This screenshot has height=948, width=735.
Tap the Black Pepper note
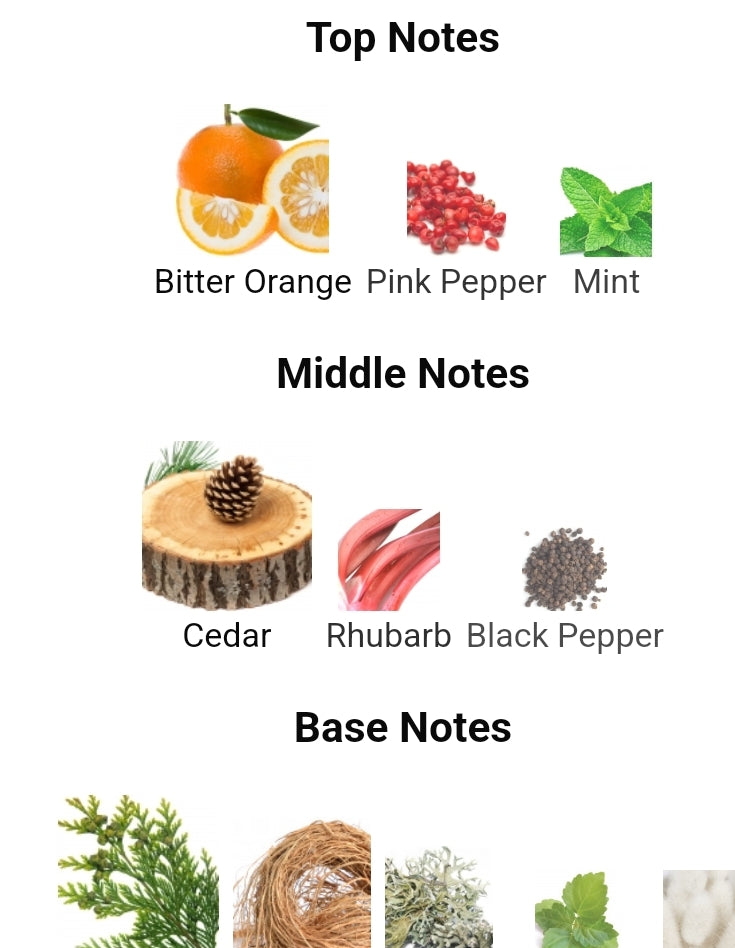point(565,569)
